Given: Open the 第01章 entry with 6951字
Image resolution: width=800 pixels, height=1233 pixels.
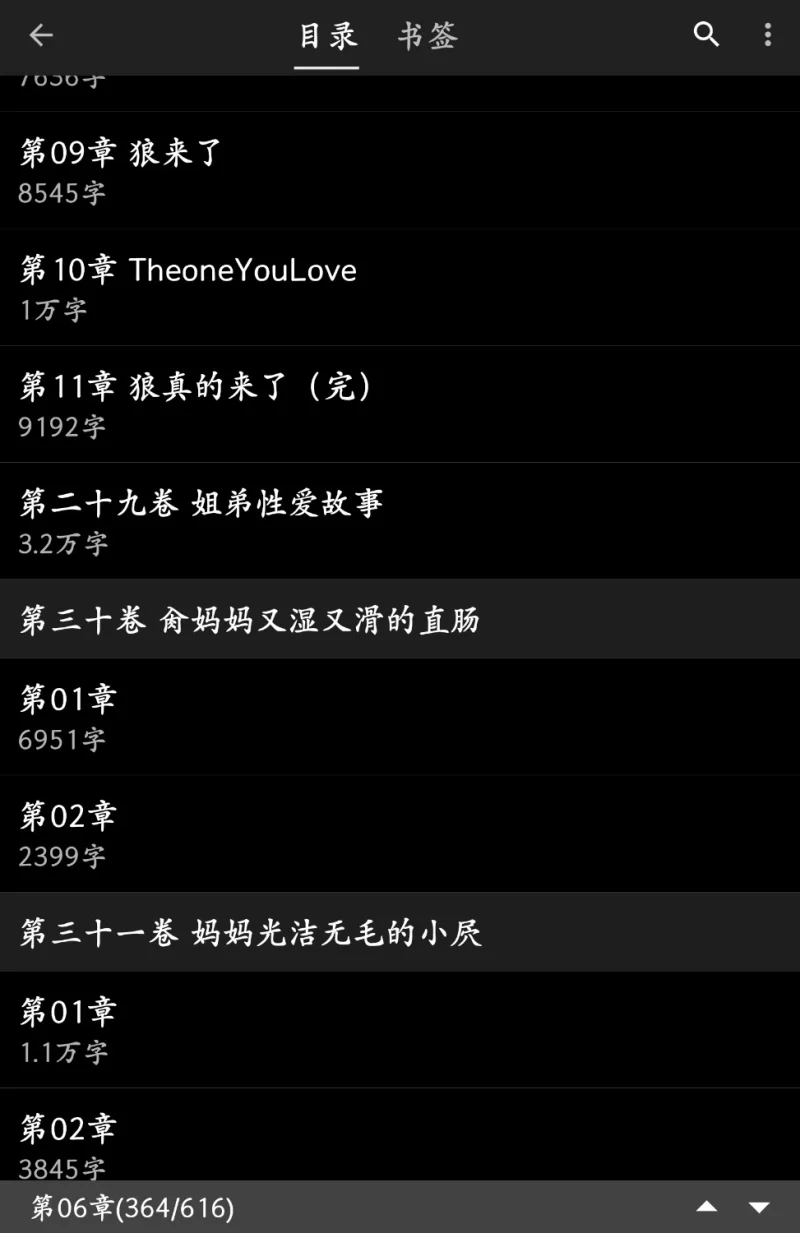Looking at the screenshot, I should [400, 717].
